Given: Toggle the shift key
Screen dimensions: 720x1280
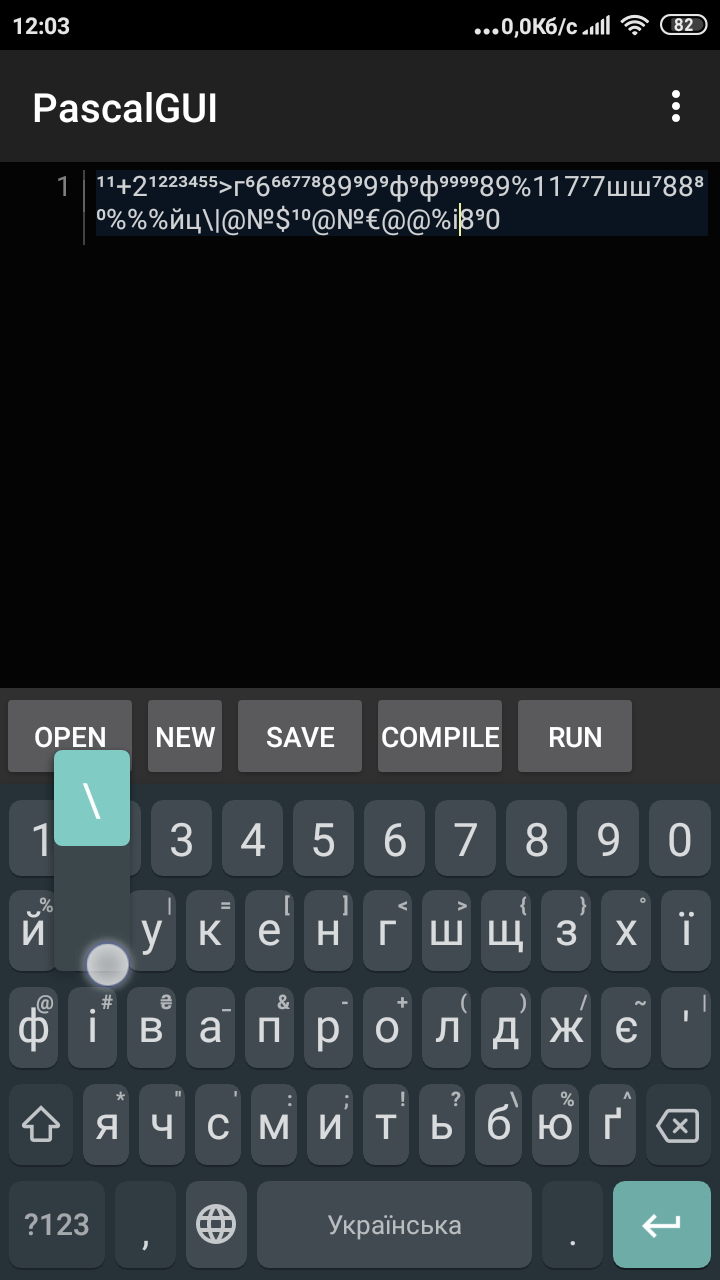Looking at the screenshot, I should [x=41, y=1127].
